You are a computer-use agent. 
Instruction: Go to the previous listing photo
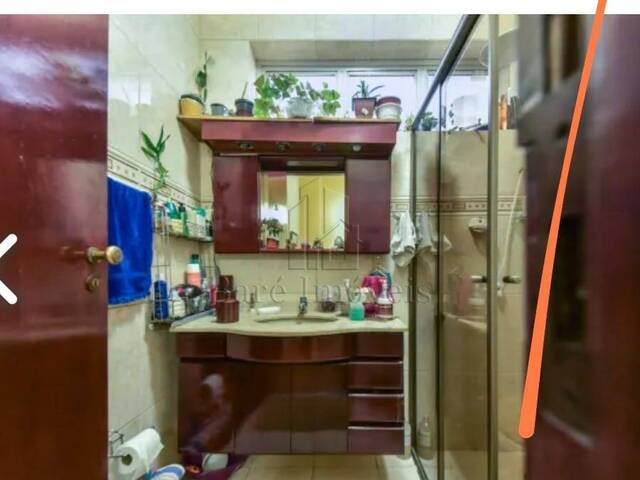(x=7, y=268)
